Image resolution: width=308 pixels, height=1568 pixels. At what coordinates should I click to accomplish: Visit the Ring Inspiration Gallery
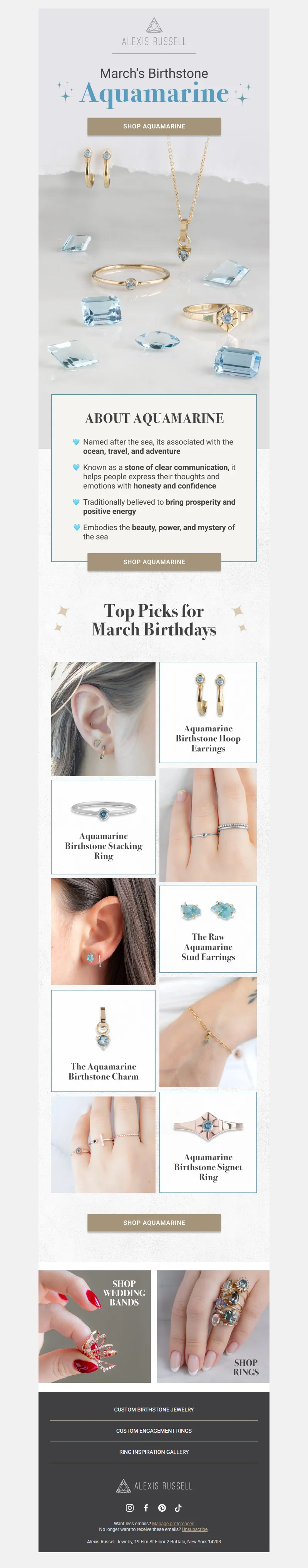pos(154,1452)
